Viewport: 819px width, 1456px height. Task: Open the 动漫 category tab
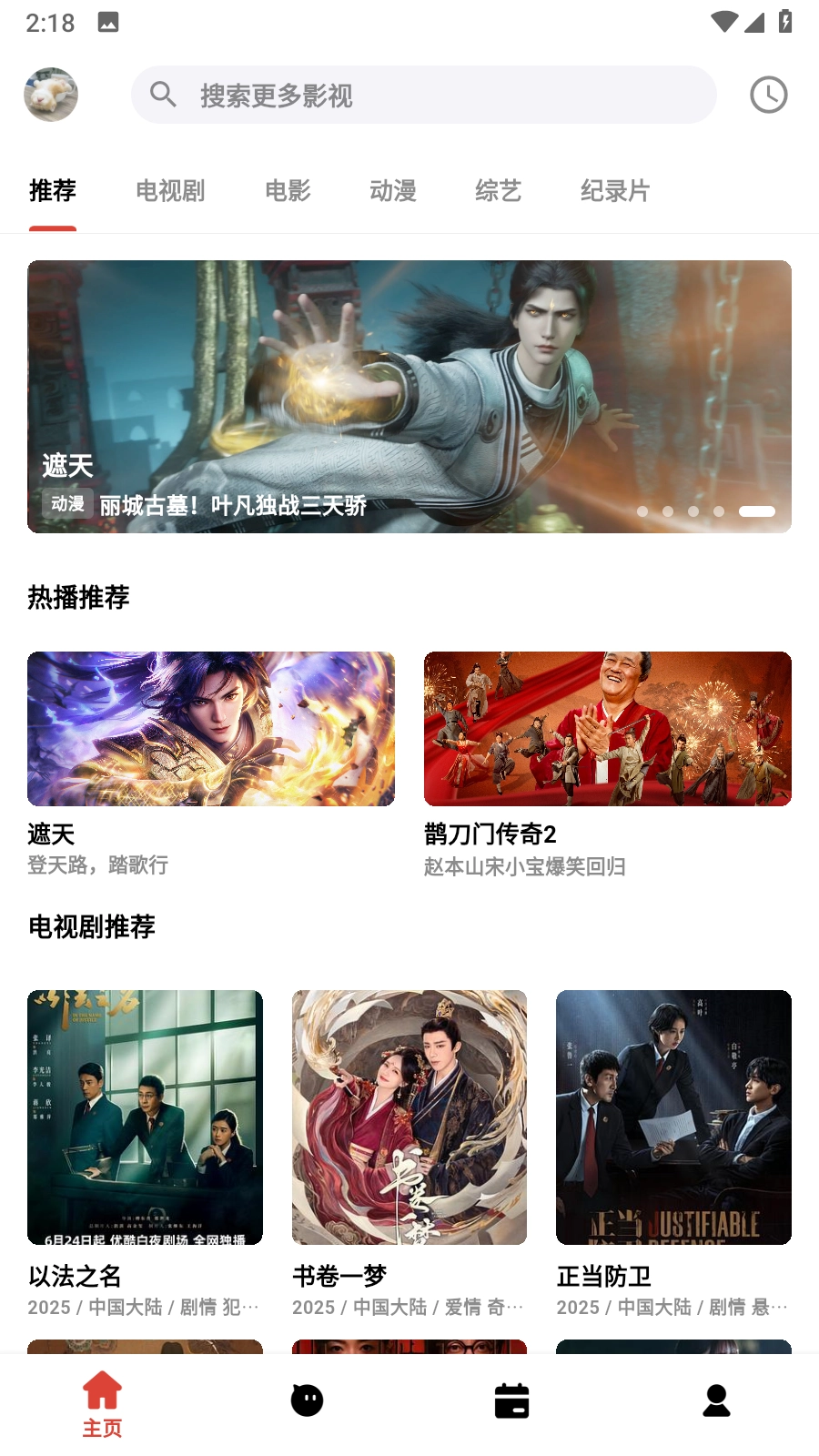coord(395,192)
